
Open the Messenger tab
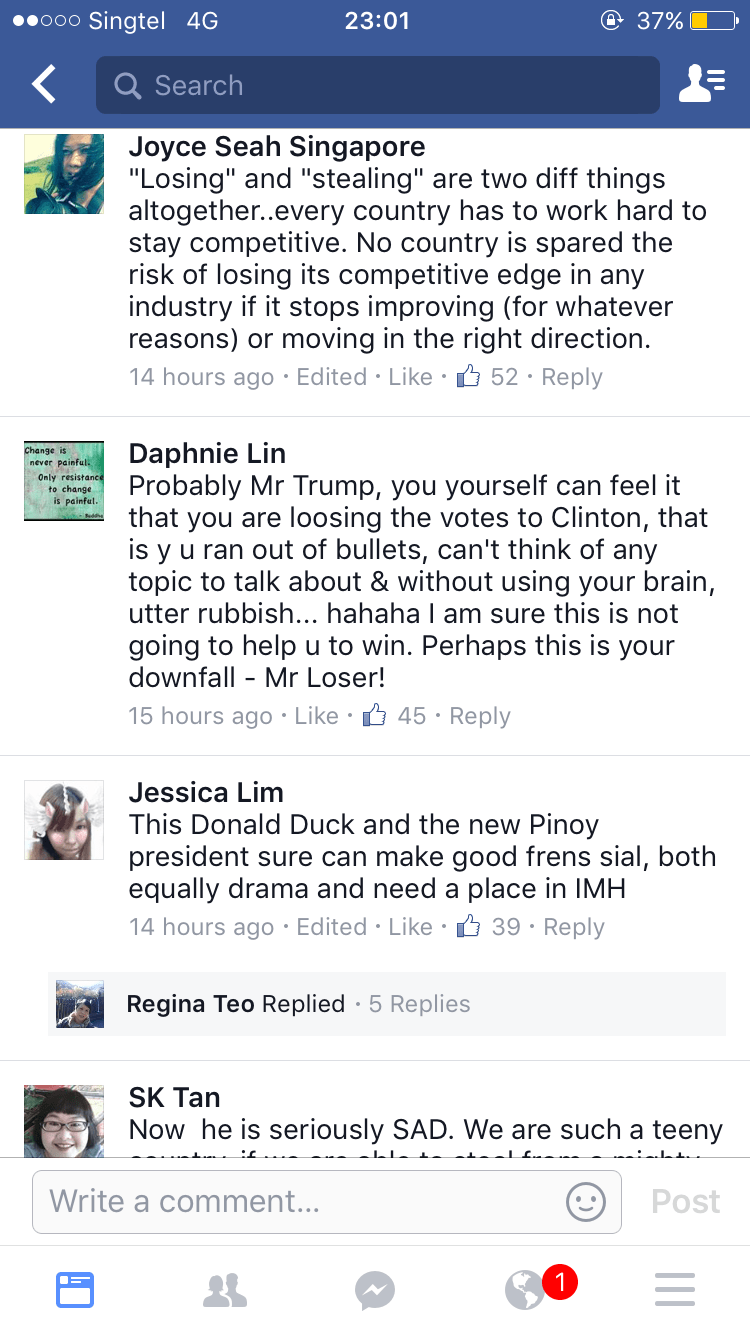(x=375, y=1290)
